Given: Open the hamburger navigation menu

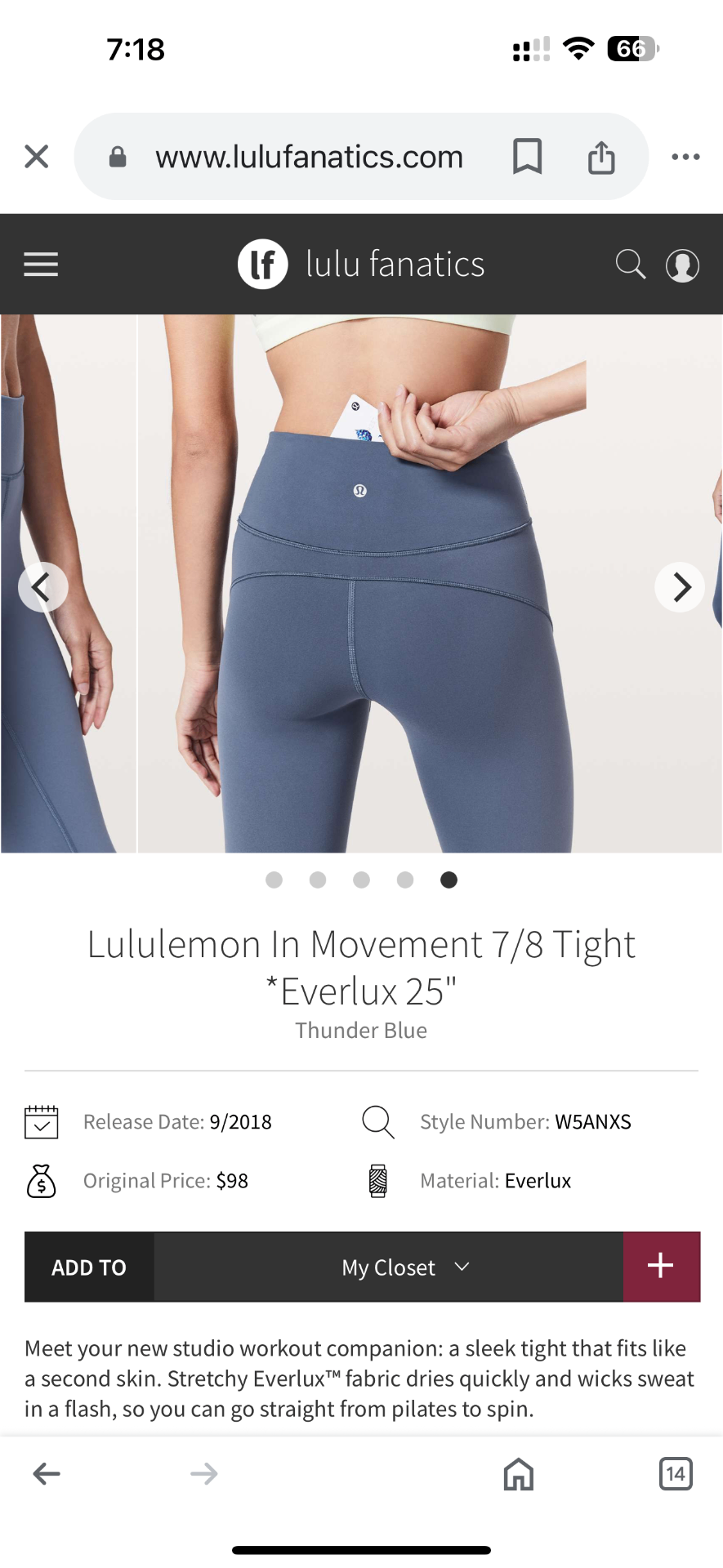Looking at the screenshot, I should (x=41, y=265).
